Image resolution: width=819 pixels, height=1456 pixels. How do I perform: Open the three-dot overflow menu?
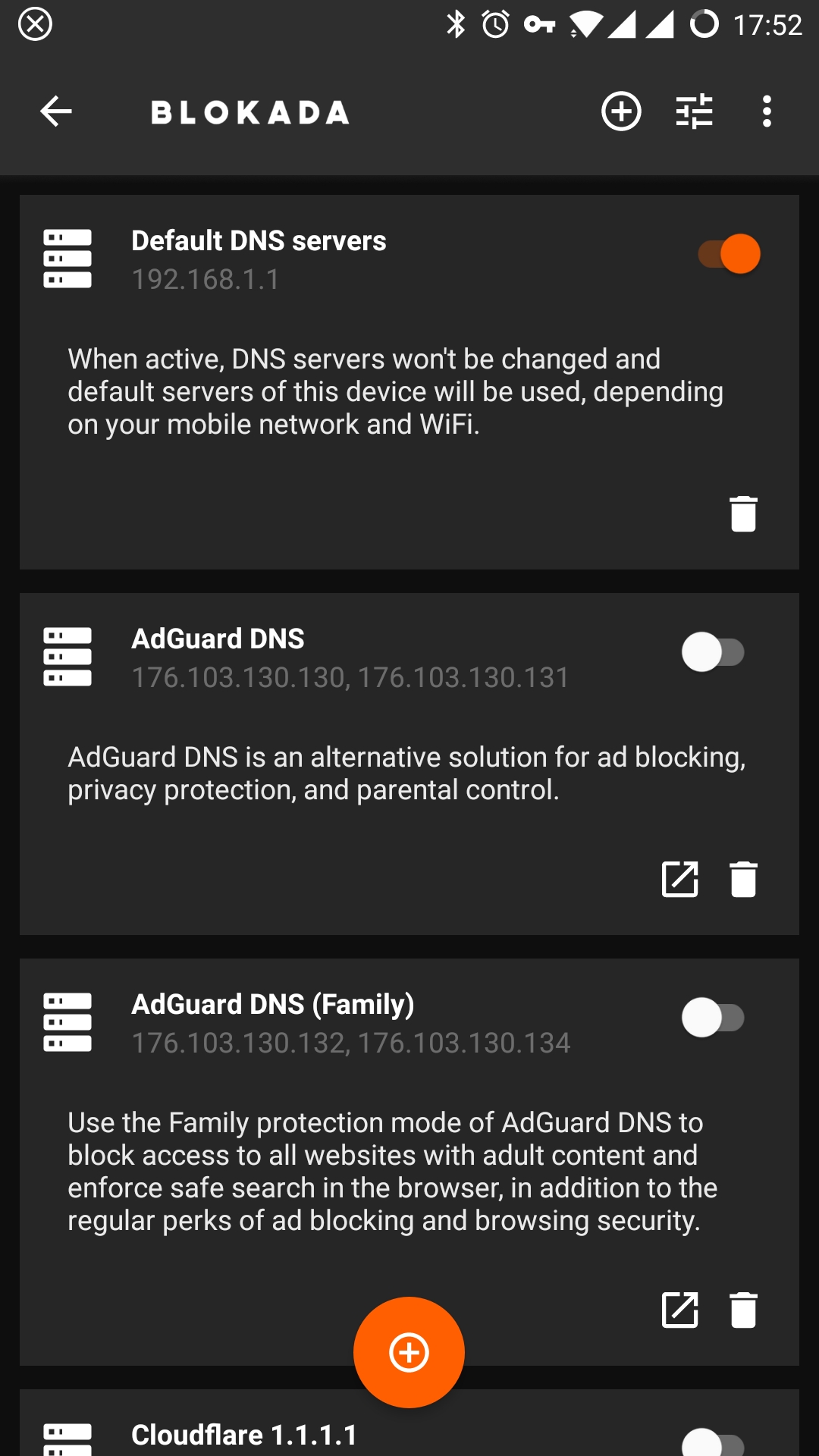pos(767,111)
